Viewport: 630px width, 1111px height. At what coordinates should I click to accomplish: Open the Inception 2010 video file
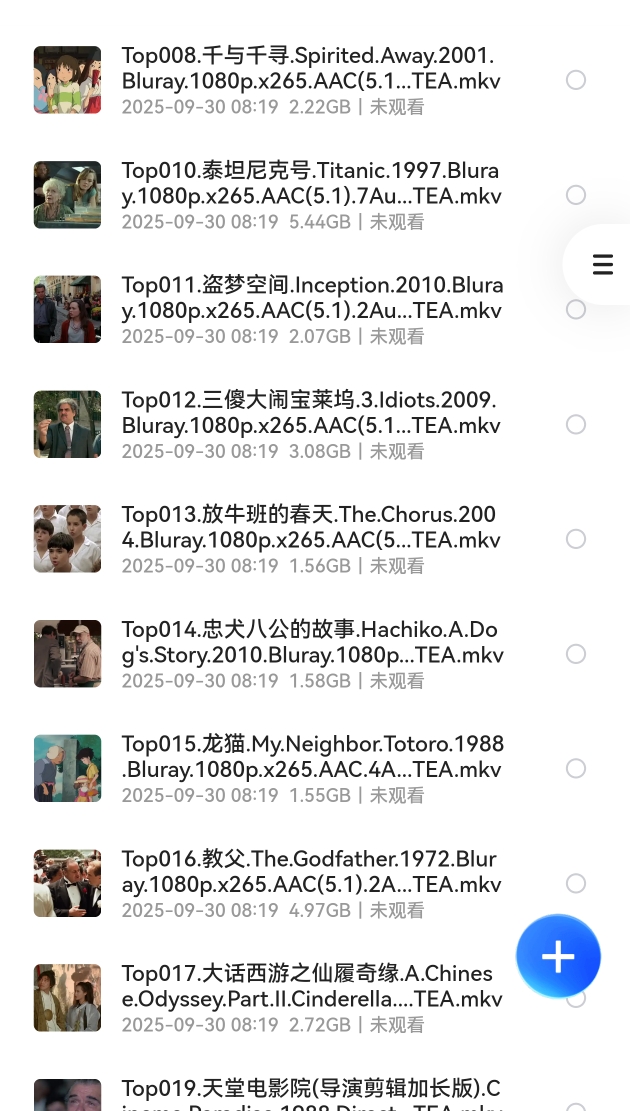(310, 310)
